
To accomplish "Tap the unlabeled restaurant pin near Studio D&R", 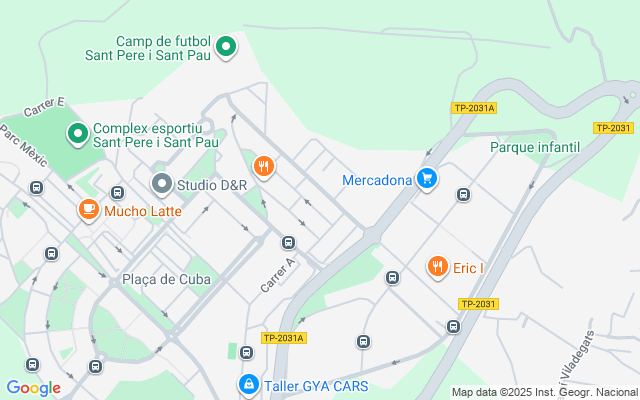I will pyautogui.click(x=264, y=167).
